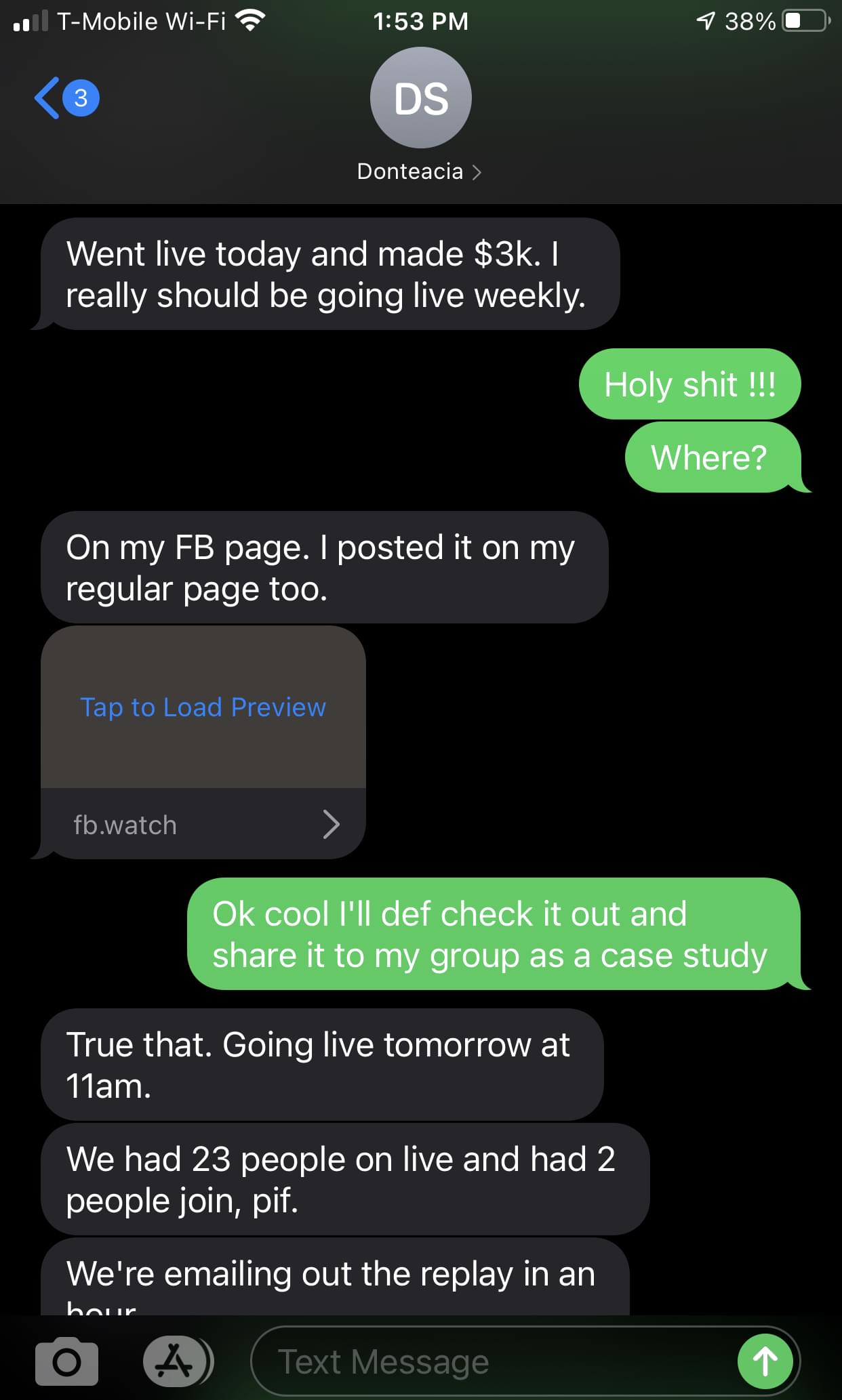Image resolution: width=842 pixels, height=1400 pixels.
Task: Open the camera to attach a photo
Action: click(66, 1361)
